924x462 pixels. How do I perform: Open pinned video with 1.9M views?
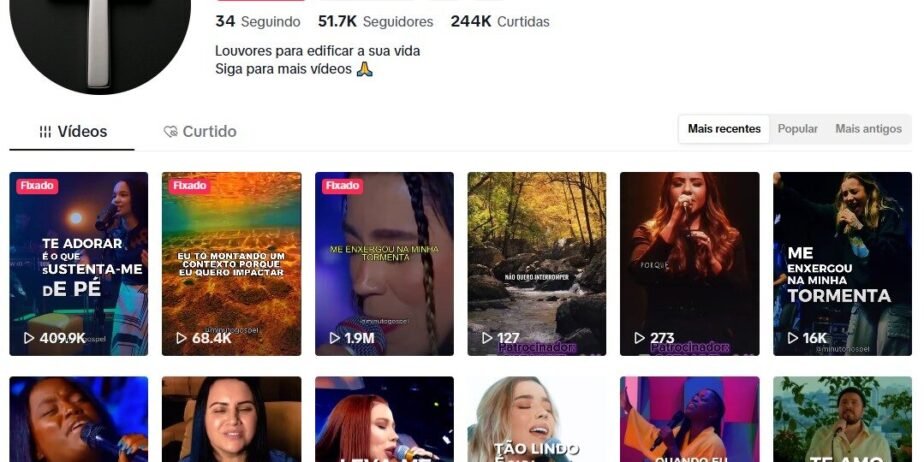pos(384,263)
